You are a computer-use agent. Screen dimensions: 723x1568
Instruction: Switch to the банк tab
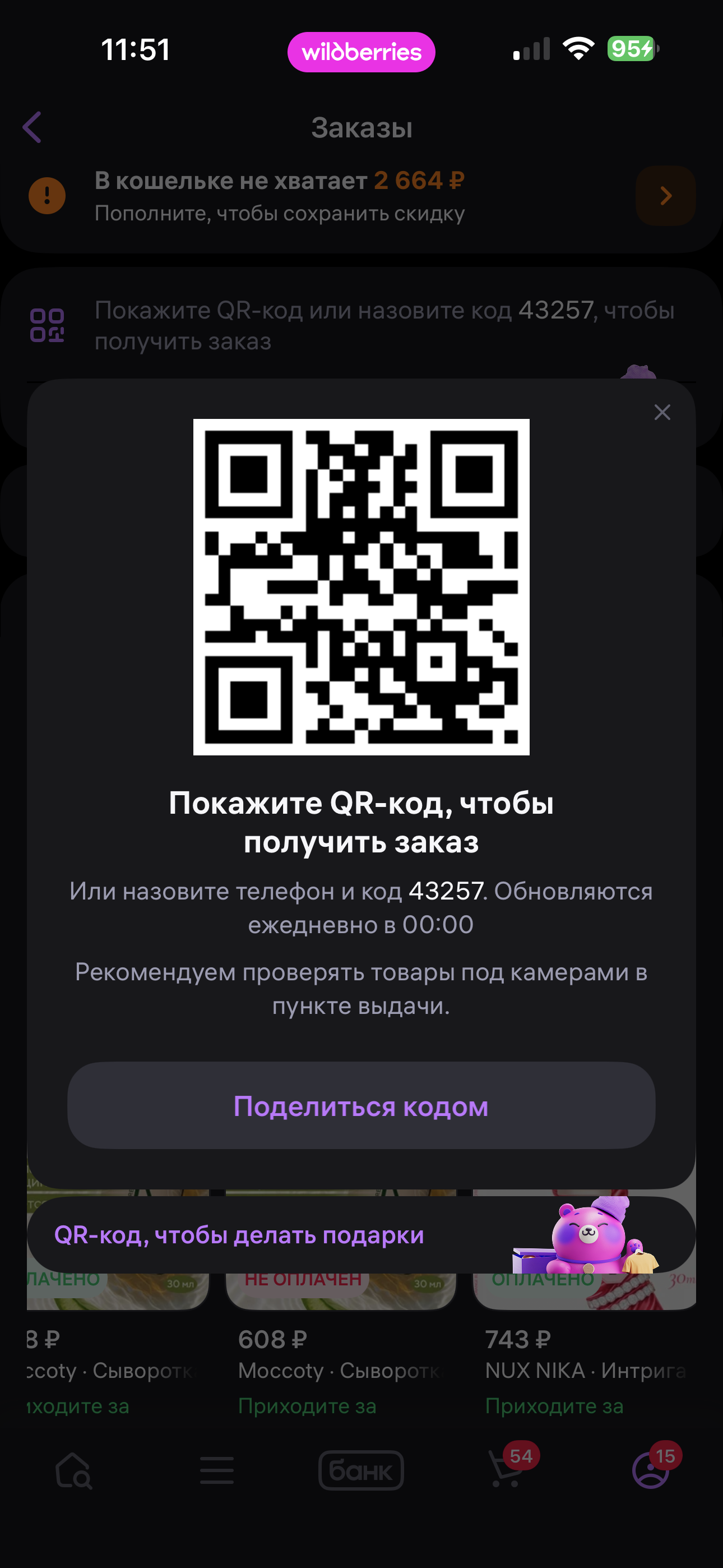tap(361, 1470)
